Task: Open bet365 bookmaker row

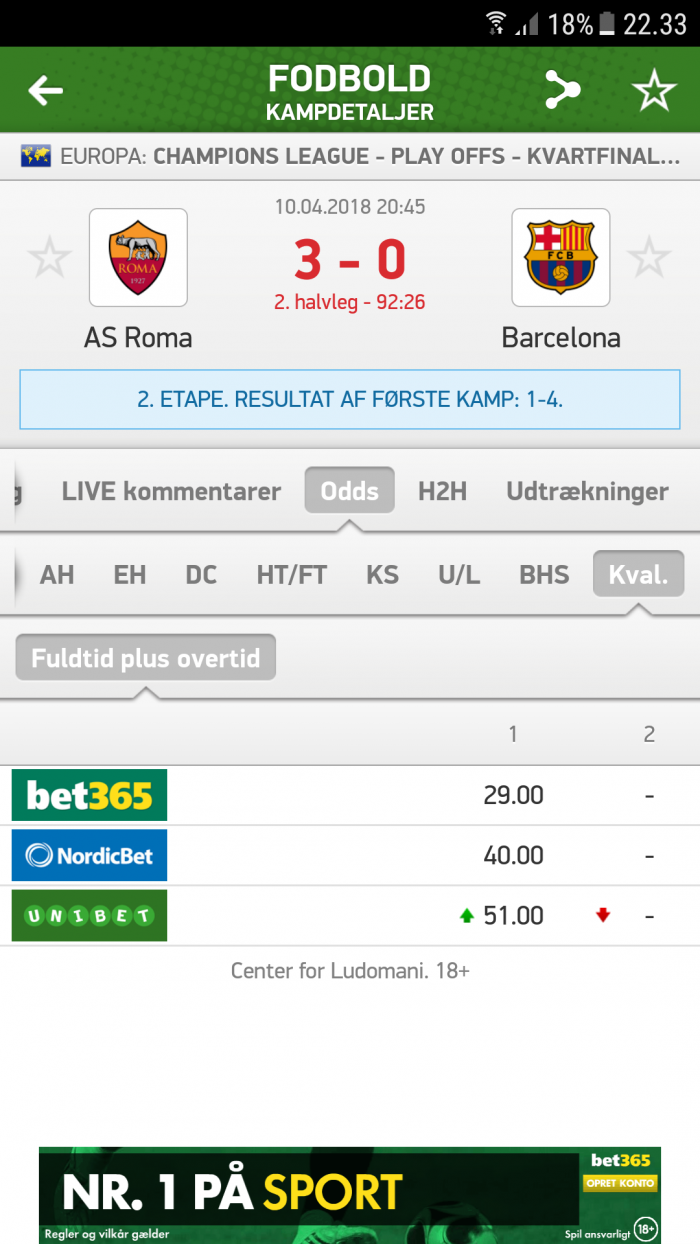Action: (x=350, y=795)
